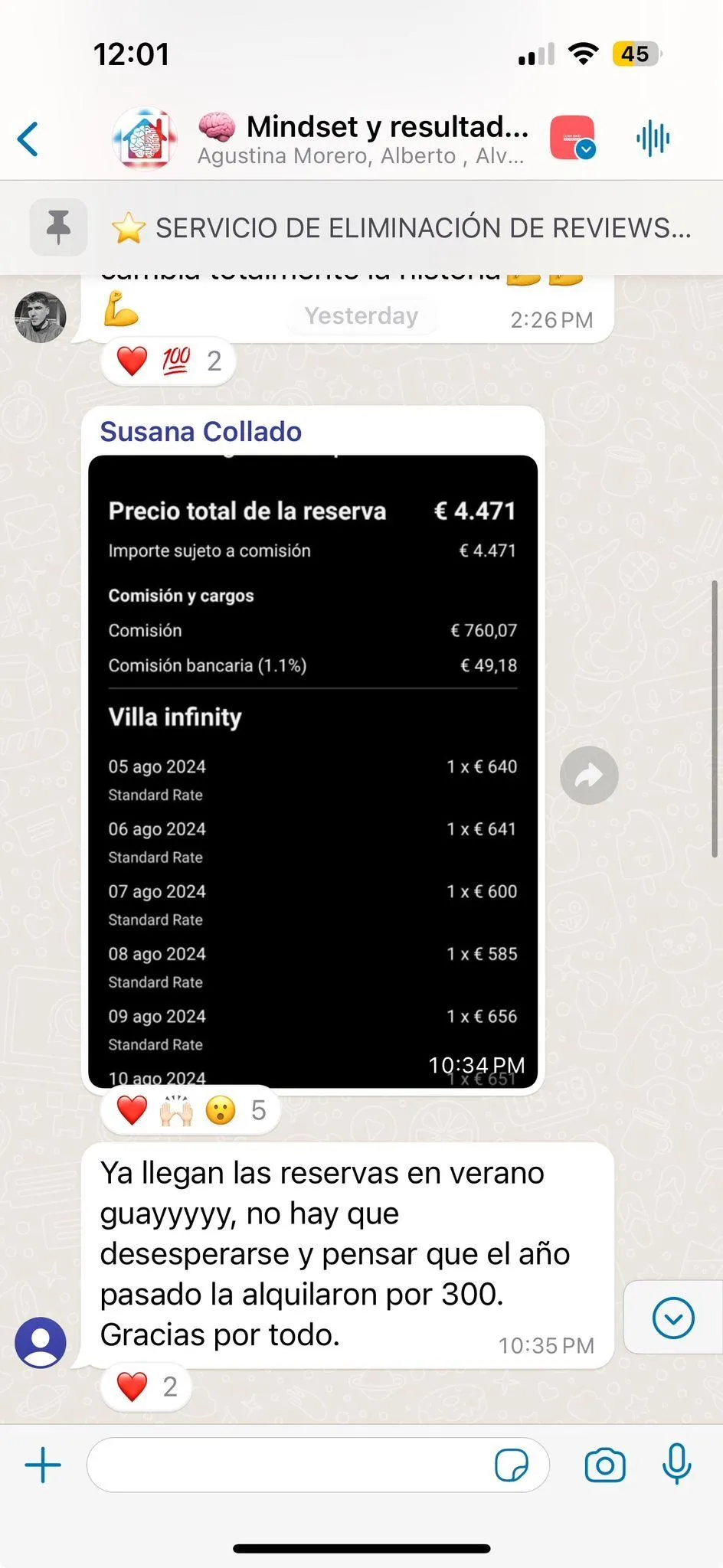View reactions on the reservation image
The height and width of the screenshot is (1568, 723).
click(x=190, y=1110)
